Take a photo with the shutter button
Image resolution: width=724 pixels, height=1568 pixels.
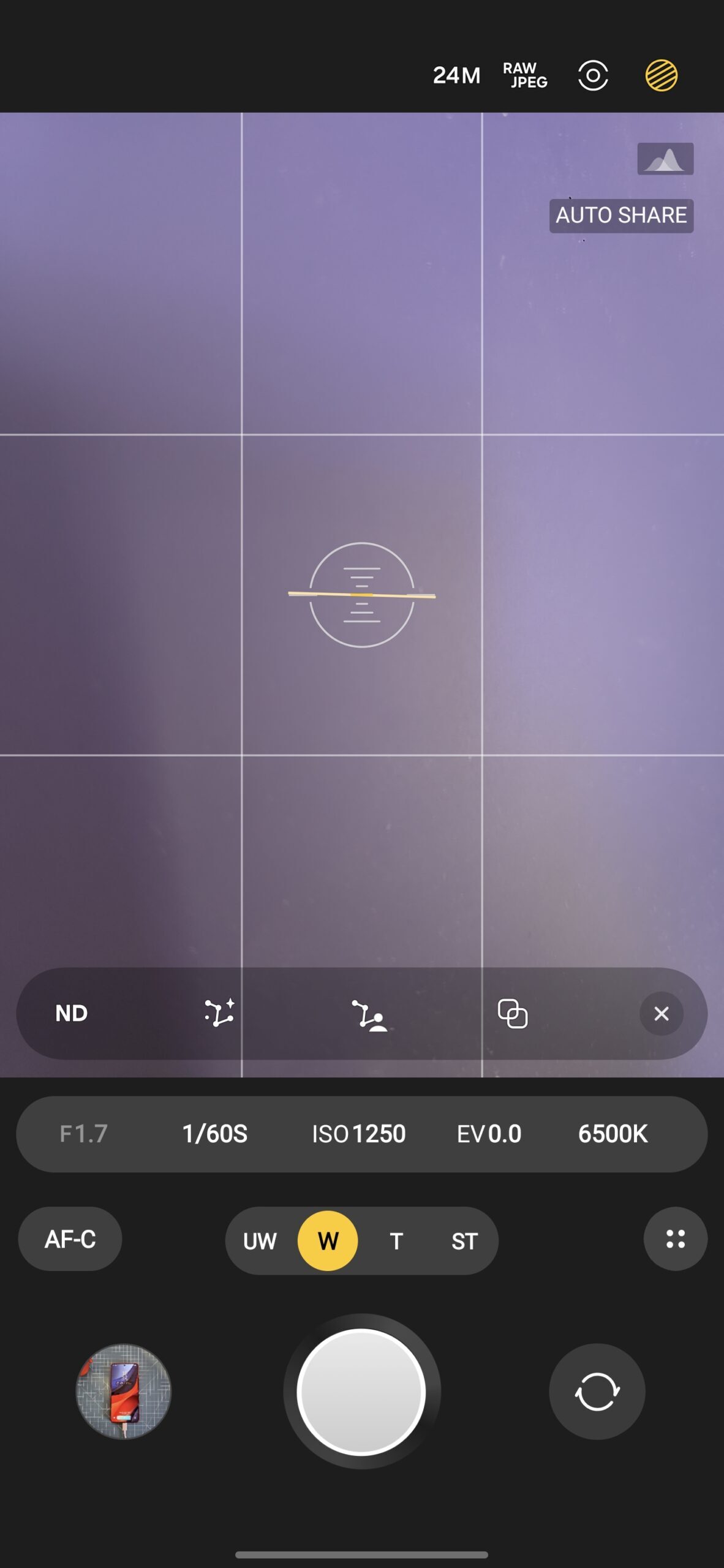click(x=361, y=1392)
